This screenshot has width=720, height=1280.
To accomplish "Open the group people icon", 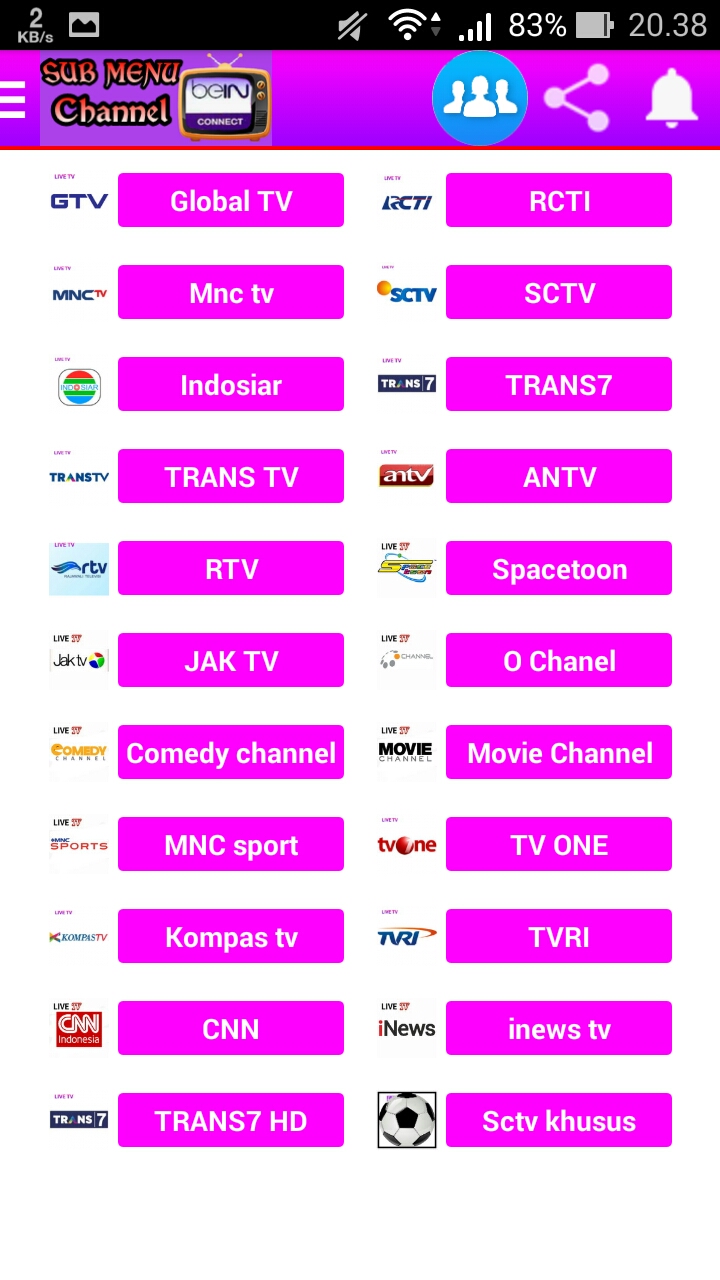I will pos(480,98).
